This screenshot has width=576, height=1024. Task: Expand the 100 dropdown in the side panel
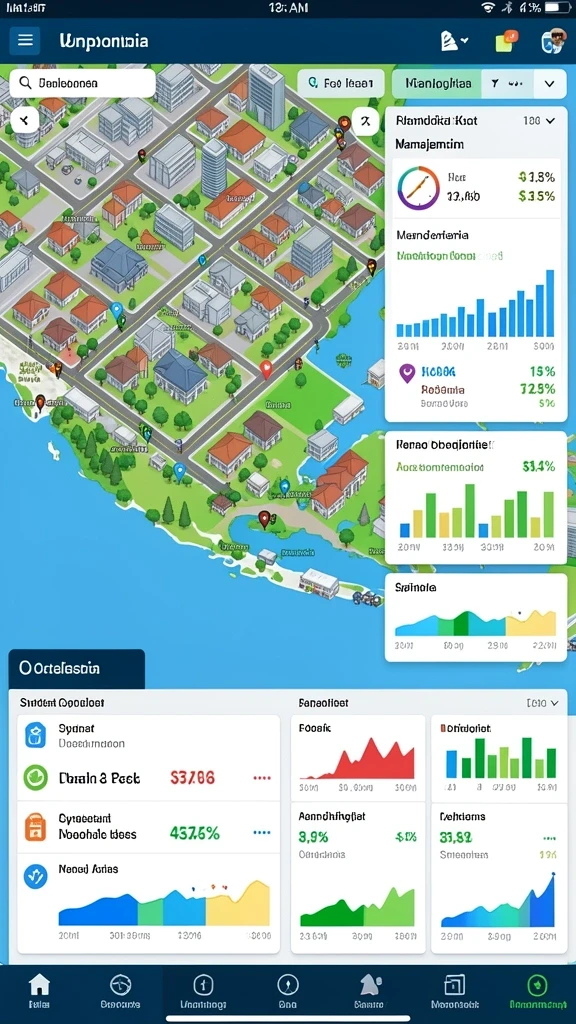click(x=539, y=120)
